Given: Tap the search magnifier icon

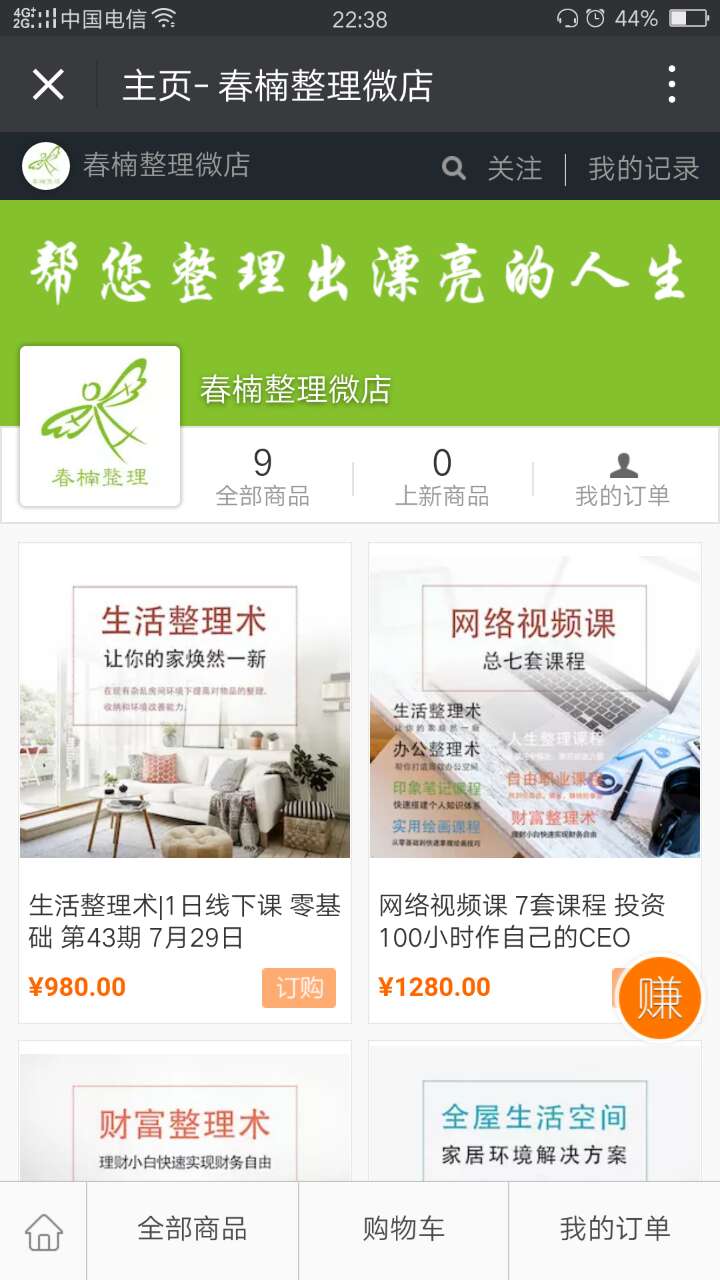Looking at the screenshot, I should coord(454,168).
